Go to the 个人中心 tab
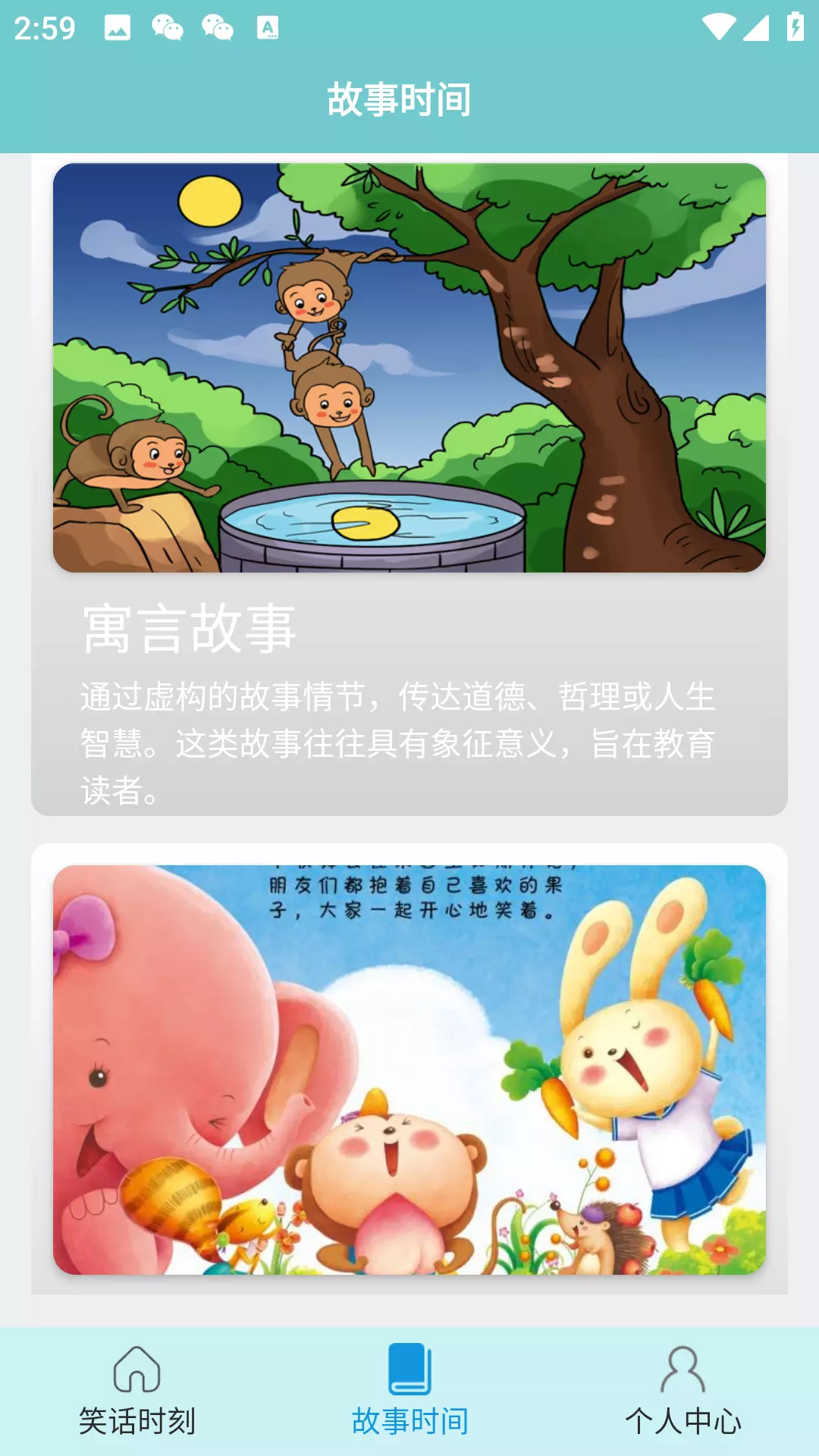The image size is (819, 1456). 682,1391
